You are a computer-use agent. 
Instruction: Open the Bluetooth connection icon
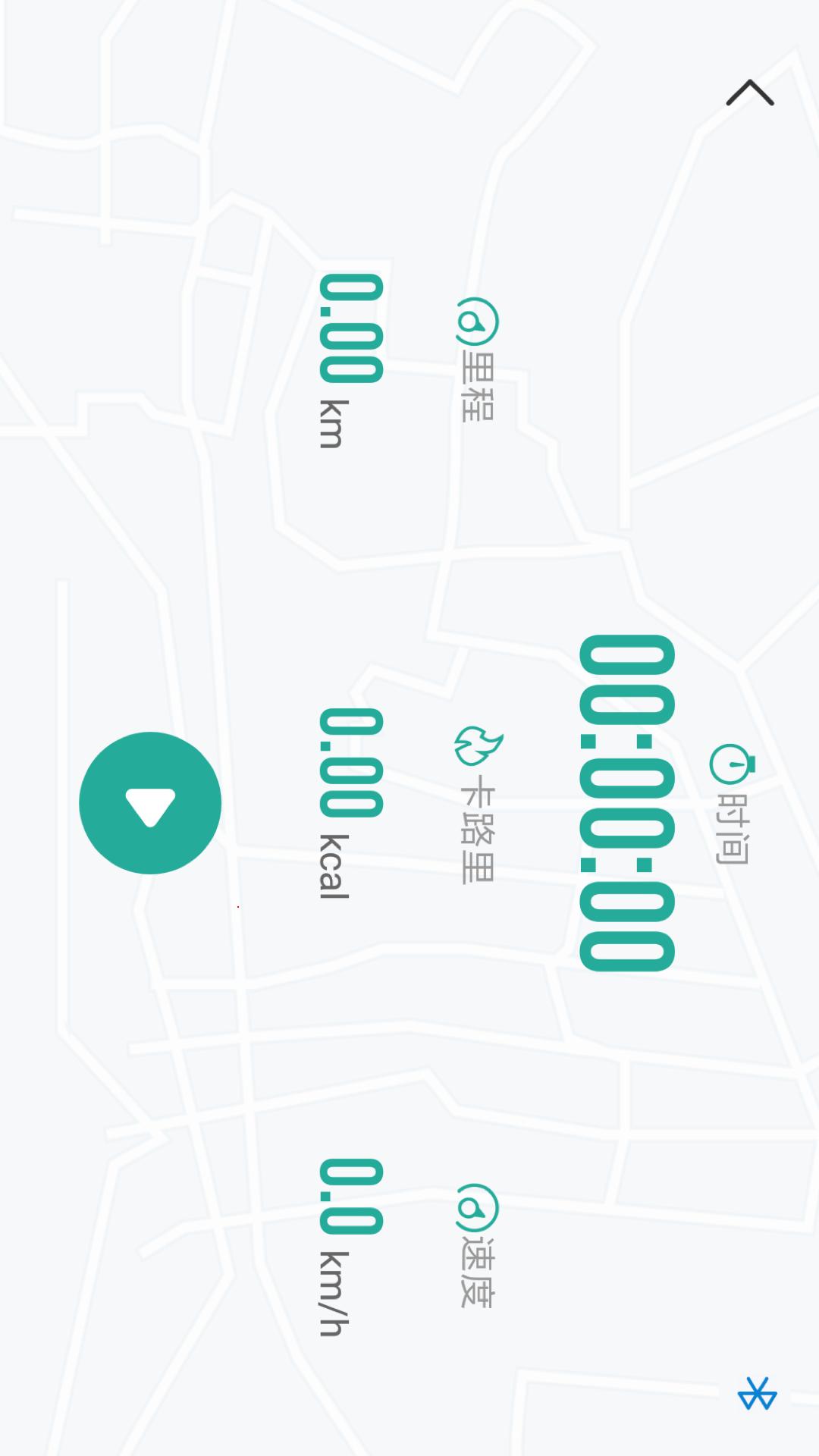(758, 1394)
